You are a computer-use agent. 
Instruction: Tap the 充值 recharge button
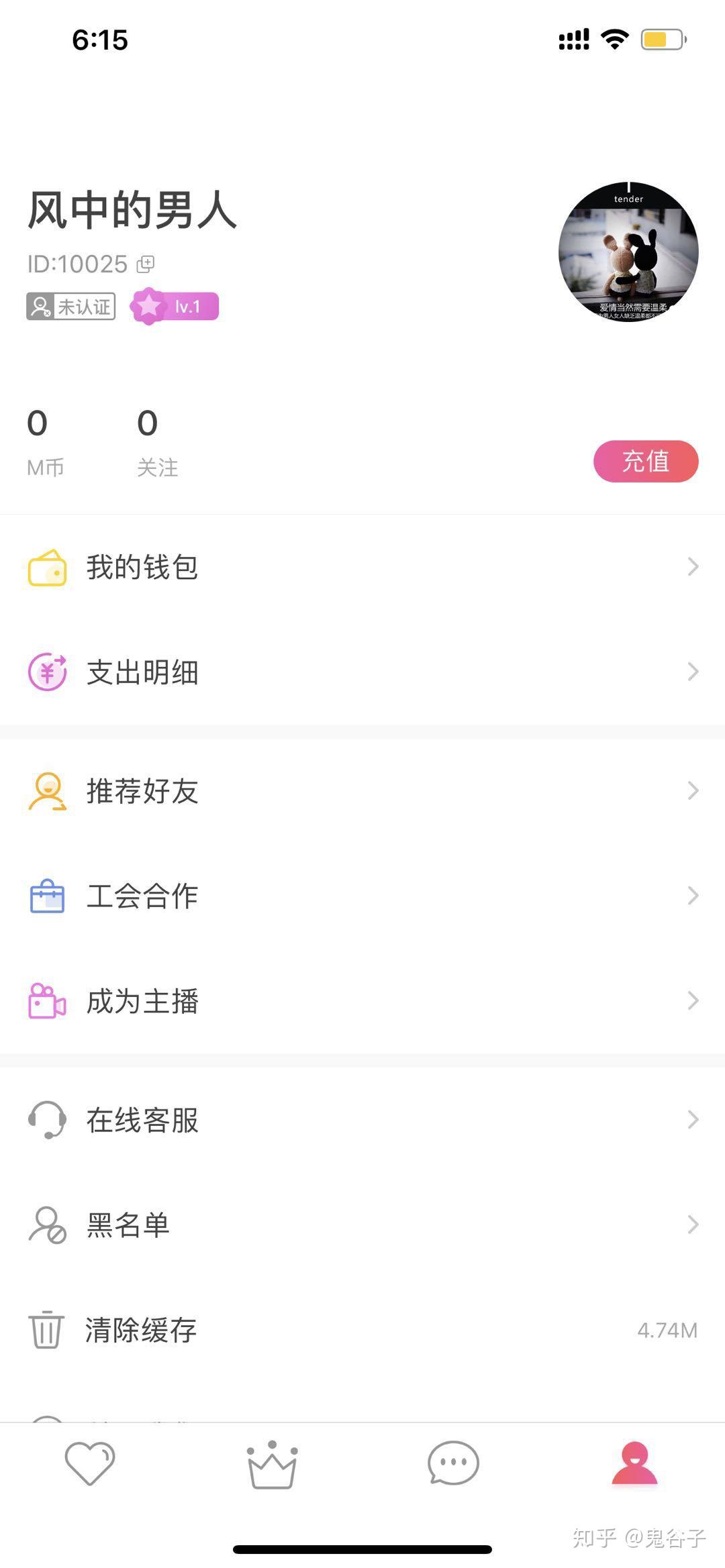click(x=645, y=461)
